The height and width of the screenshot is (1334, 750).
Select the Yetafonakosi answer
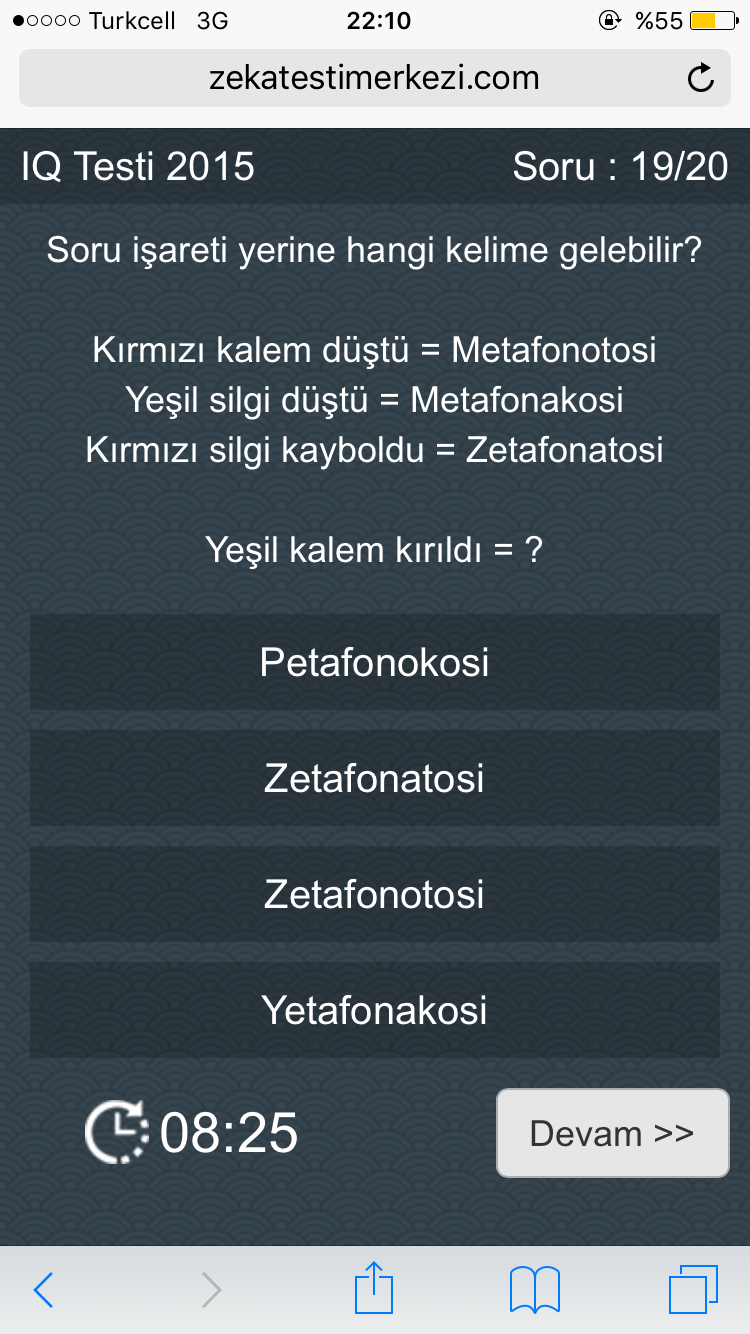click(x=375, y=1010)
